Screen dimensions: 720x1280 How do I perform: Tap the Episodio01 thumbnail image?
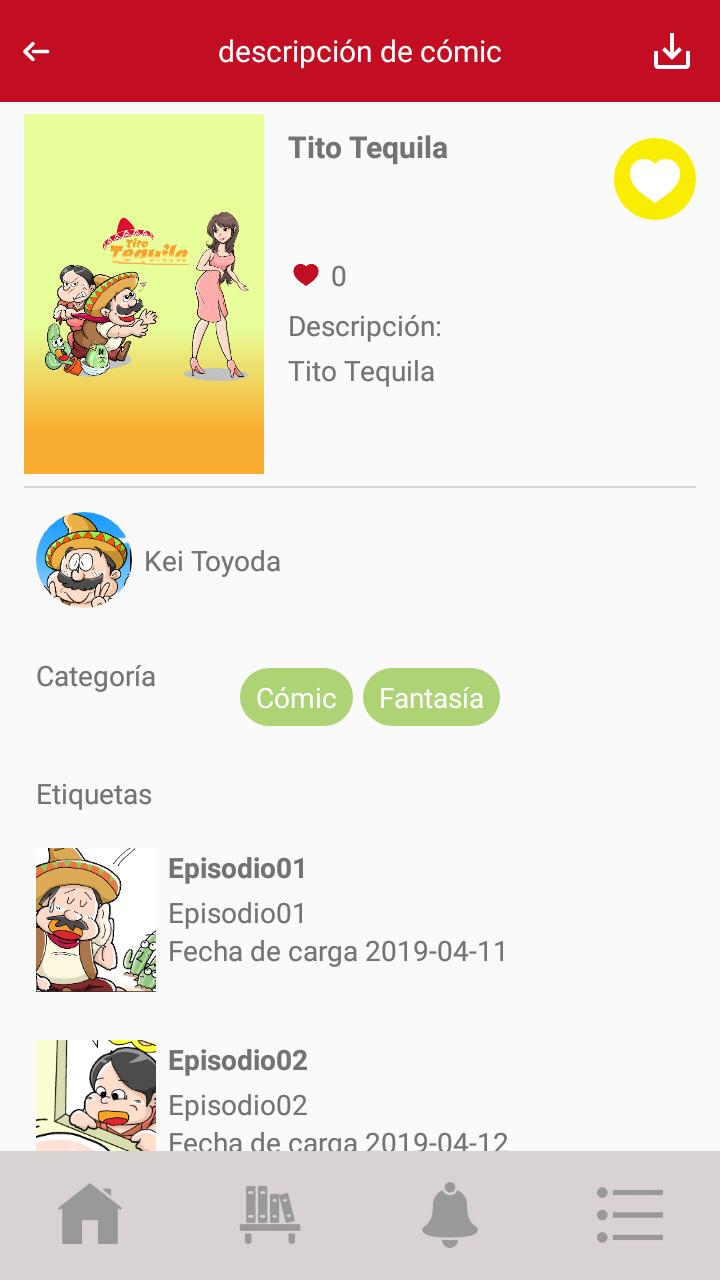pyautogui.click(x=96, y=918)
